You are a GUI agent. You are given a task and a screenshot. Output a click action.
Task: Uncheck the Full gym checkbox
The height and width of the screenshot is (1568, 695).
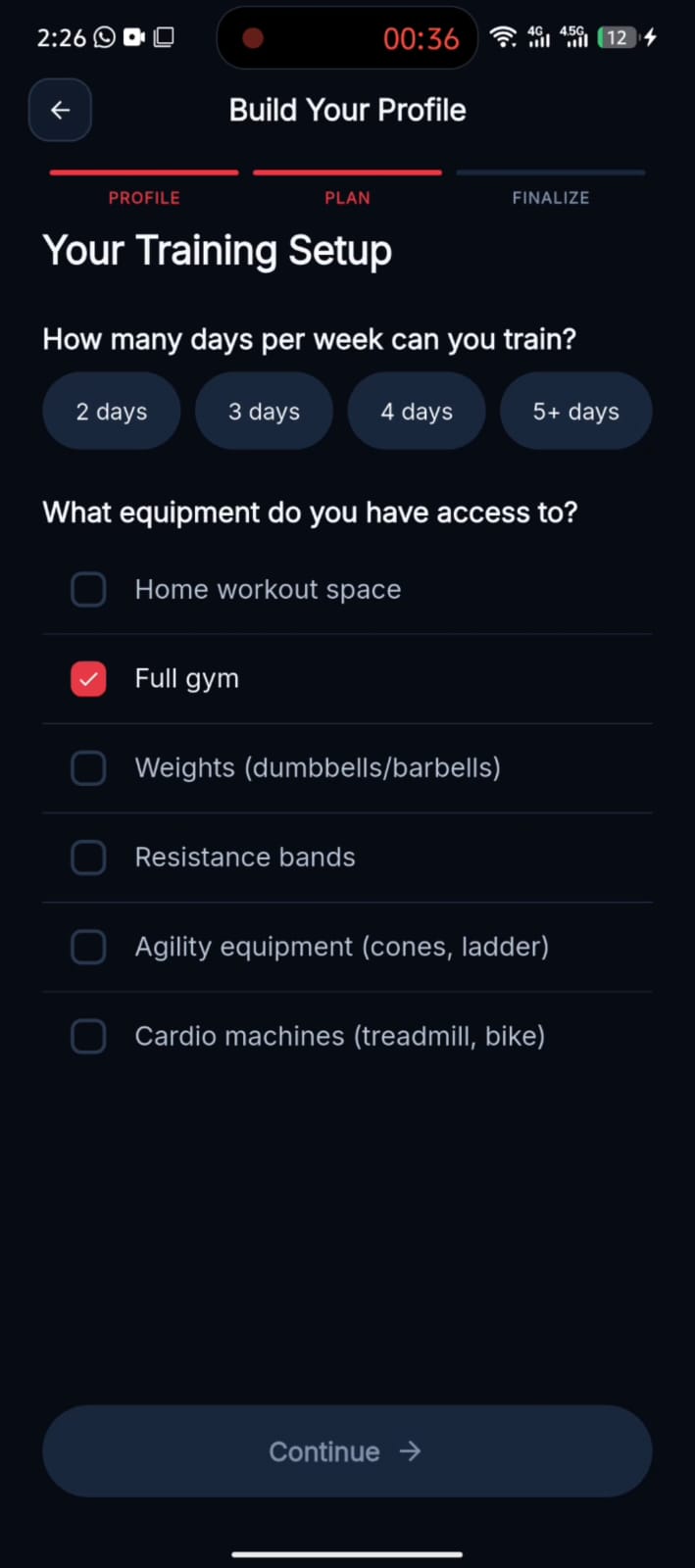pyautogui.click(x=88, y=679)
